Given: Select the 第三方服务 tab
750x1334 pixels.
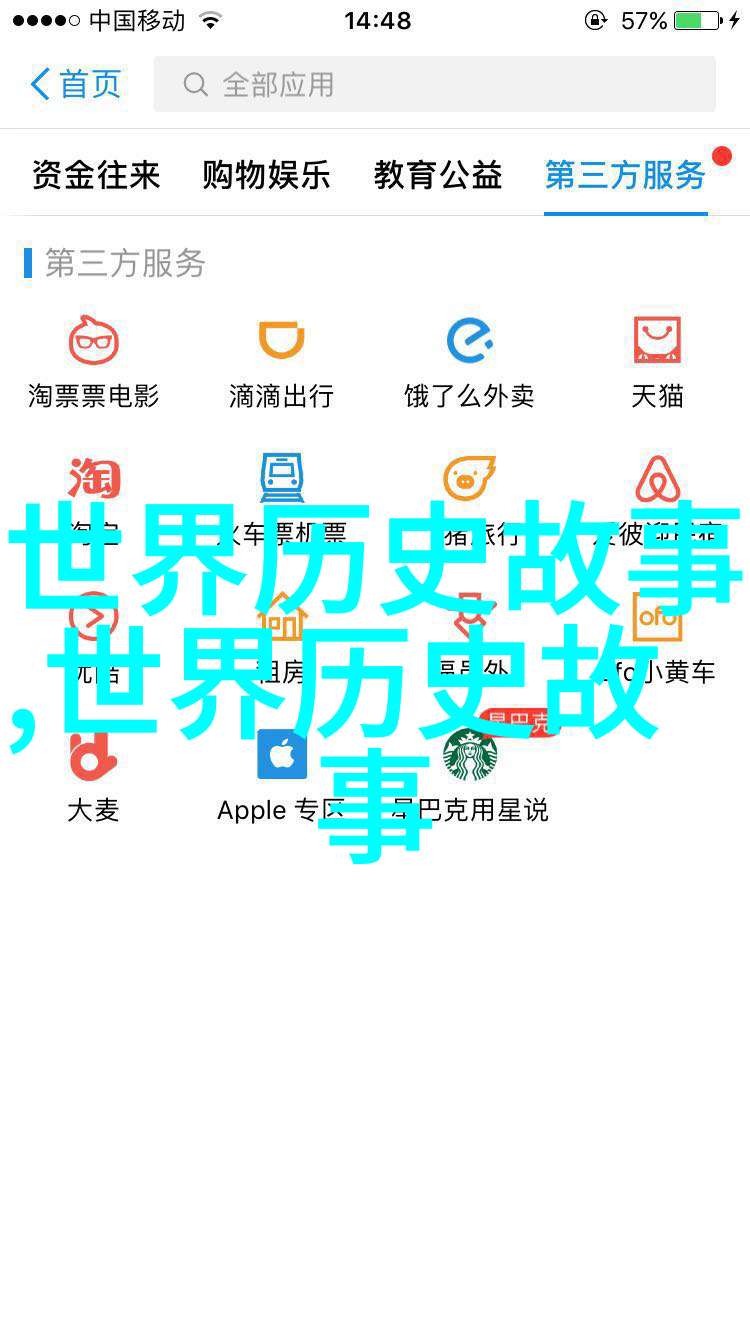Looking at the screenshot, I should point(625,175).
